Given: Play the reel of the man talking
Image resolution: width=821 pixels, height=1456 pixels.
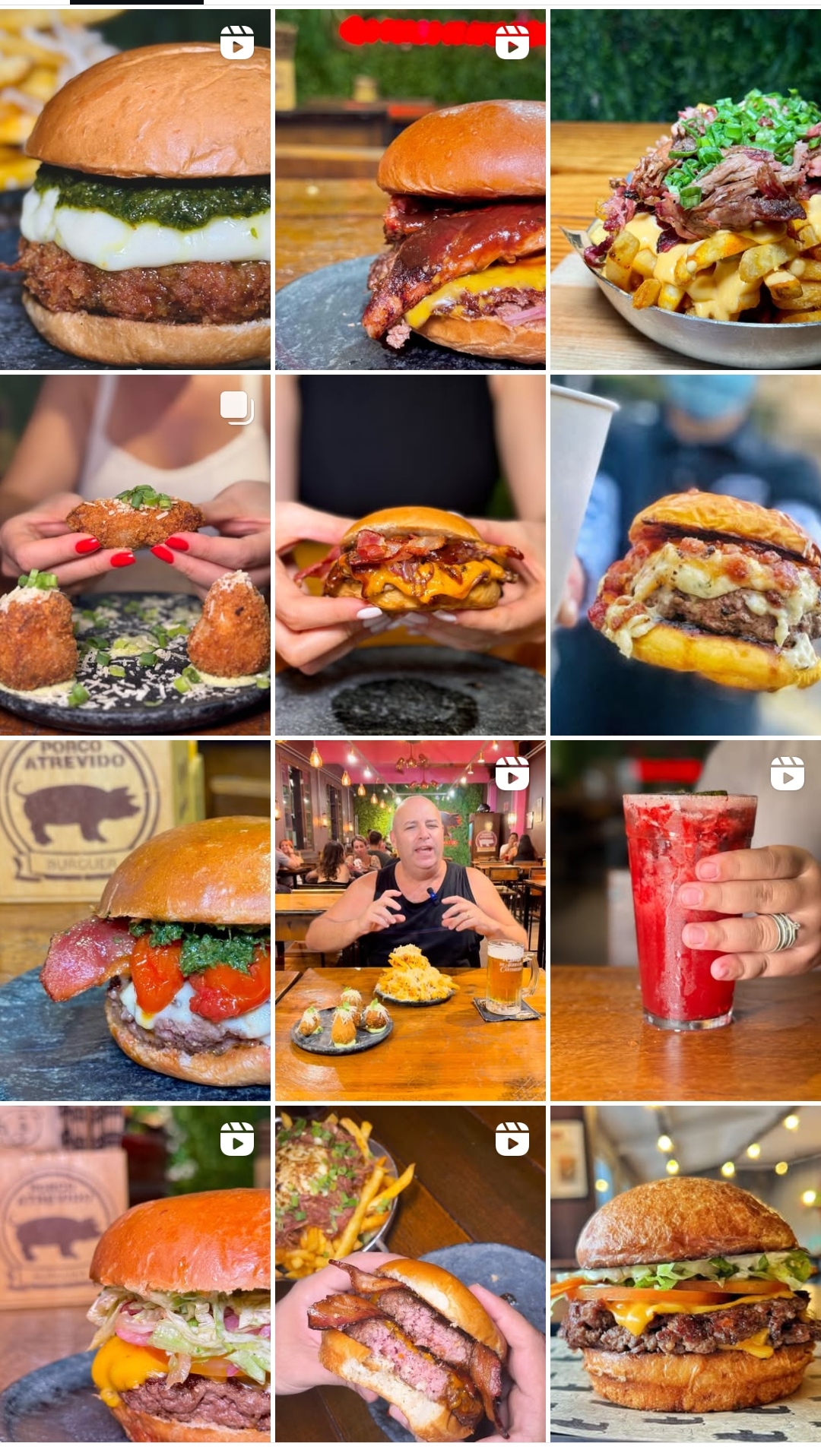Looking at the screenshot, I should tap(410, 920).
